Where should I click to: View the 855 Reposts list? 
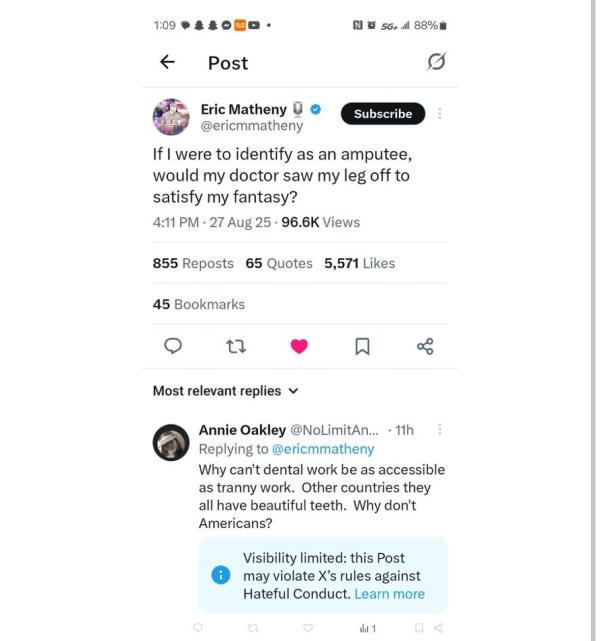click(x=193, y=263)
